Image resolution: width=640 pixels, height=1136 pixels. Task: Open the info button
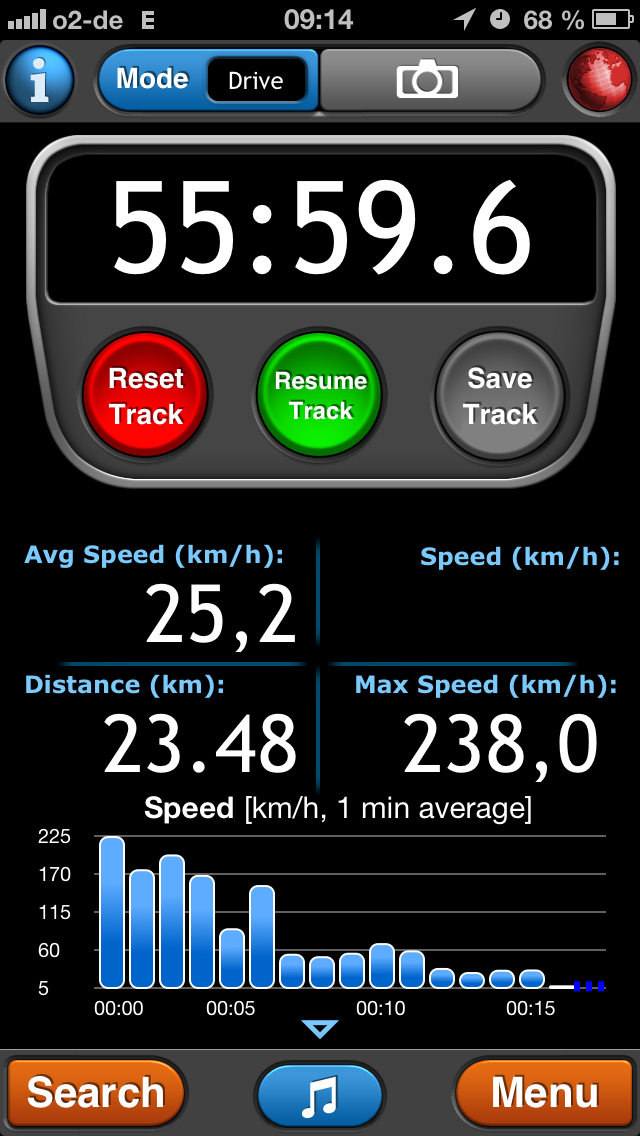[x=39, y=81]
